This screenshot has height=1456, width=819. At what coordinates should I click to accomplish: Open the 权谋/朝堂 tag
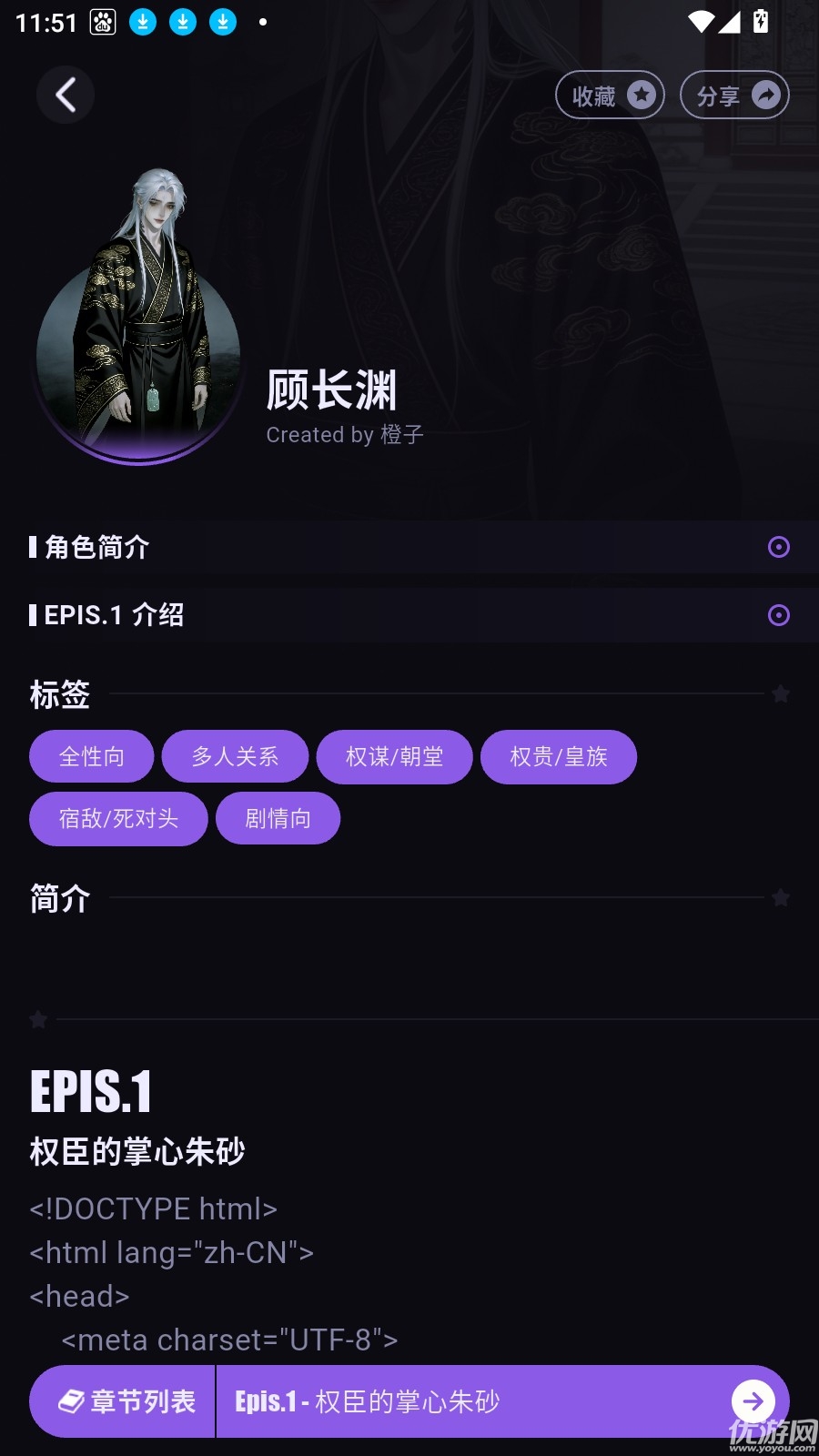point(394,756)
